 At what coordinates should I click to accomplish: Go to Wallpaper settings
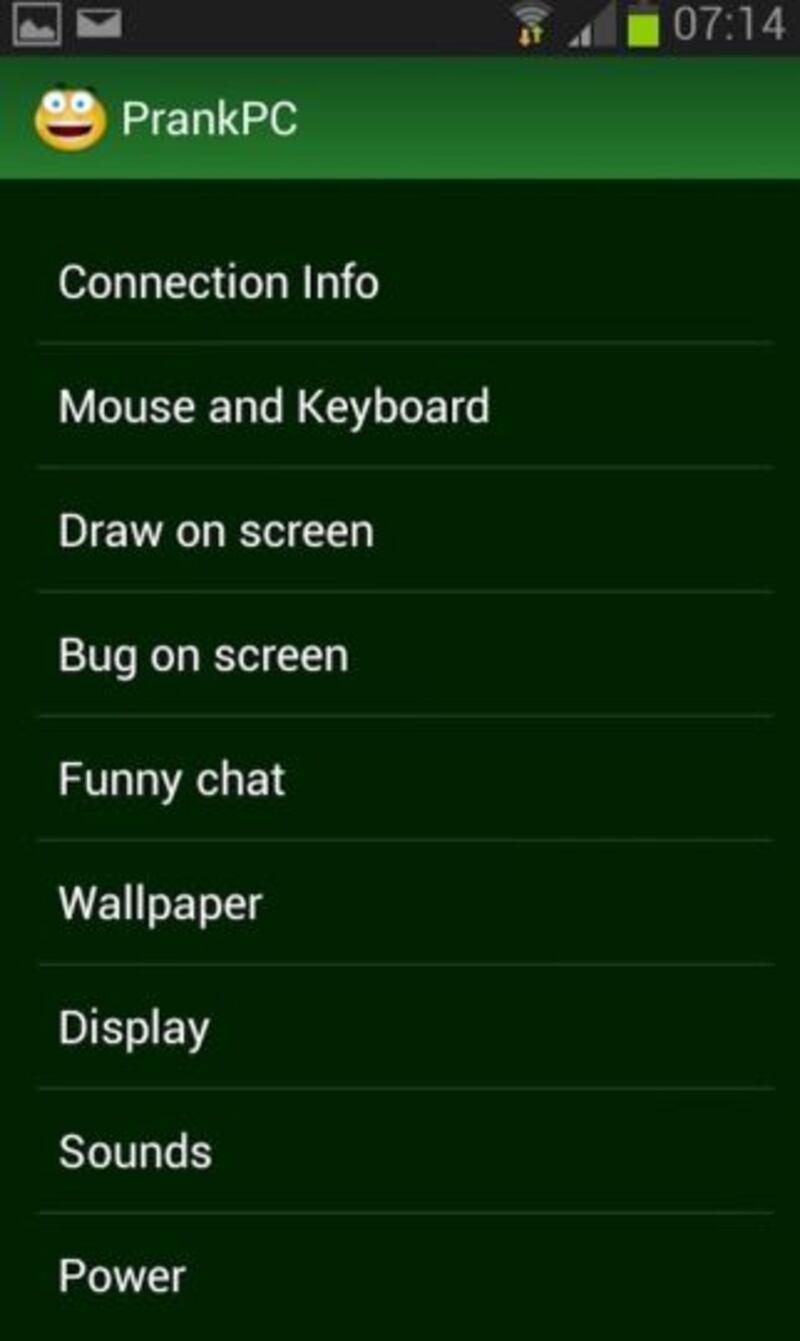(x=405, y=903)
